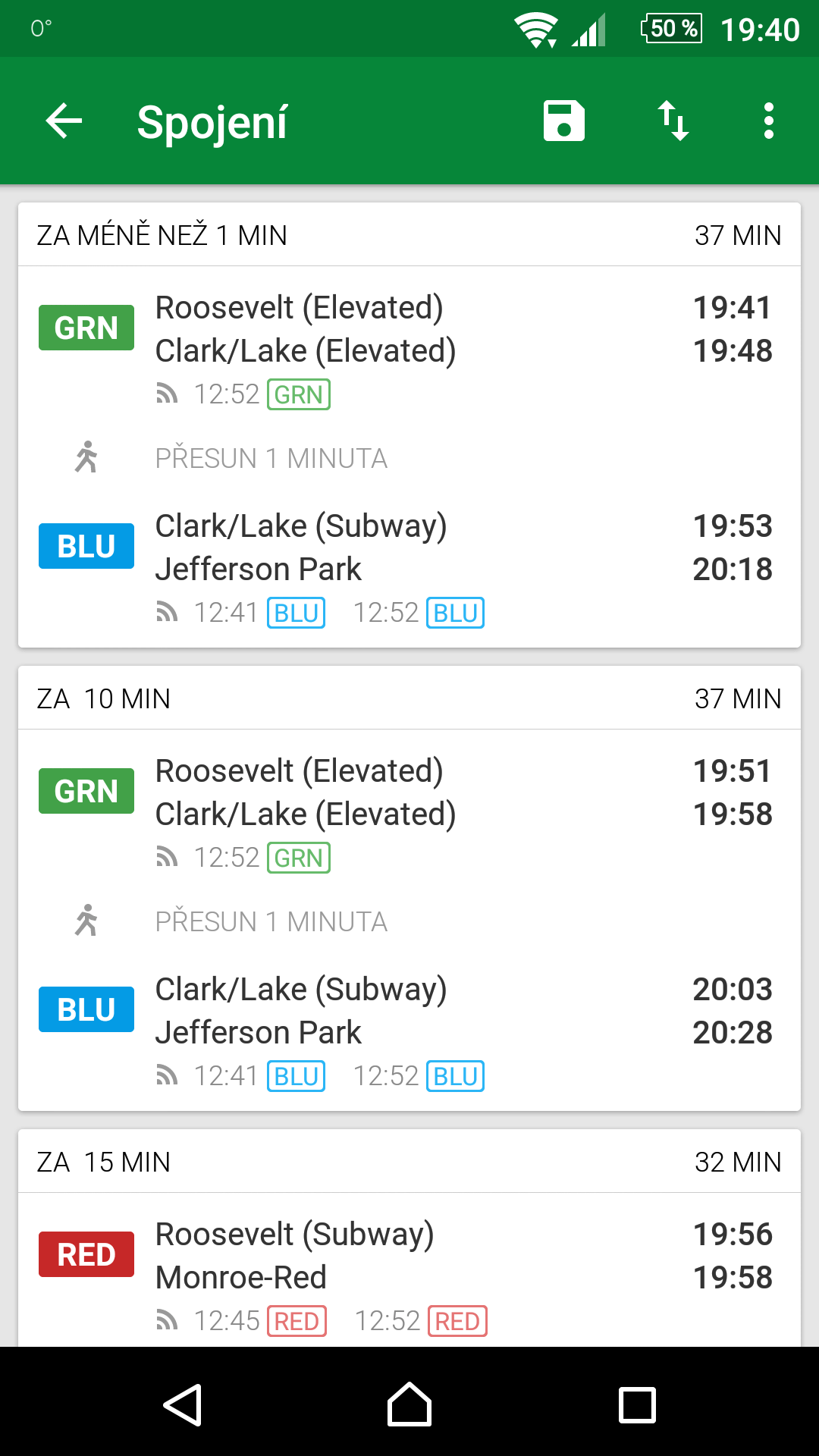Save this connection search
Screen dimensions: 819x1456
(x=564, y=121)
